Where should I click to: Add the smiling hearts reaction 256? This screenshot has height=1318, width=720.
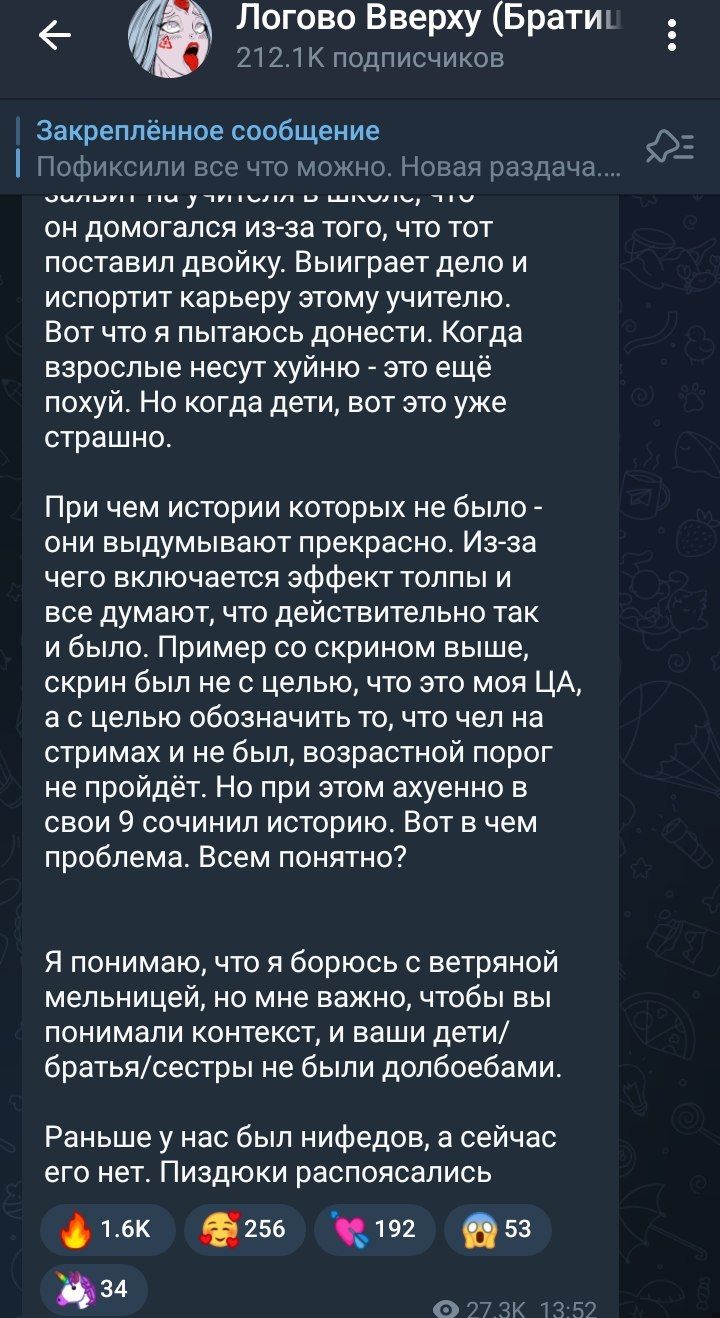pos(244,1229)
